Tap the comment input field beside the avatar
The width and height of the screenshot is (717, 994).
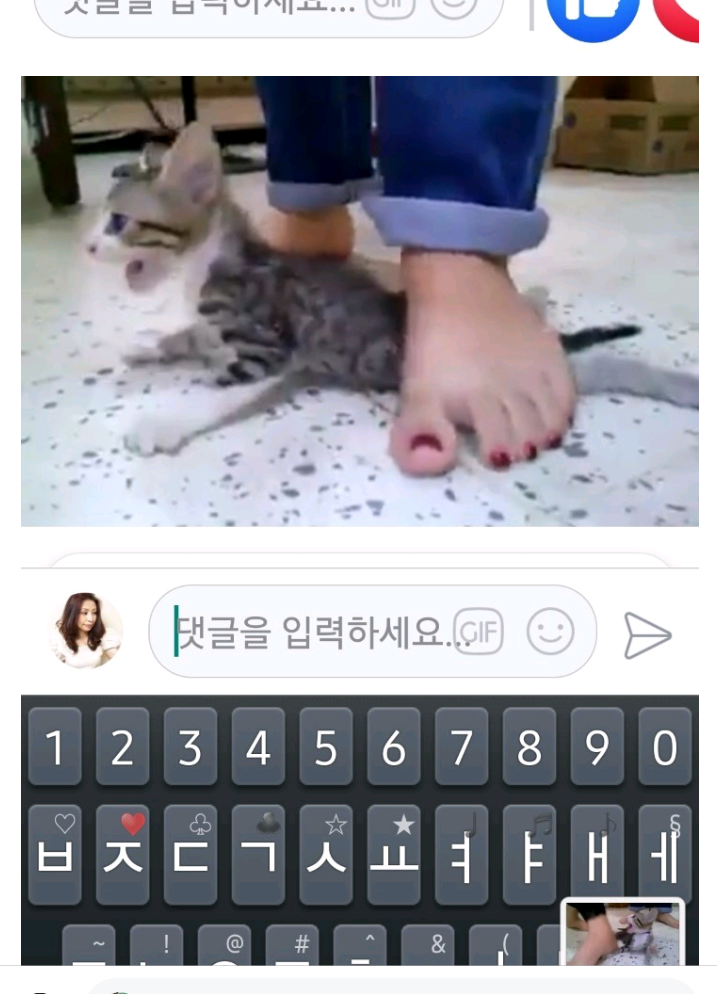310,632
